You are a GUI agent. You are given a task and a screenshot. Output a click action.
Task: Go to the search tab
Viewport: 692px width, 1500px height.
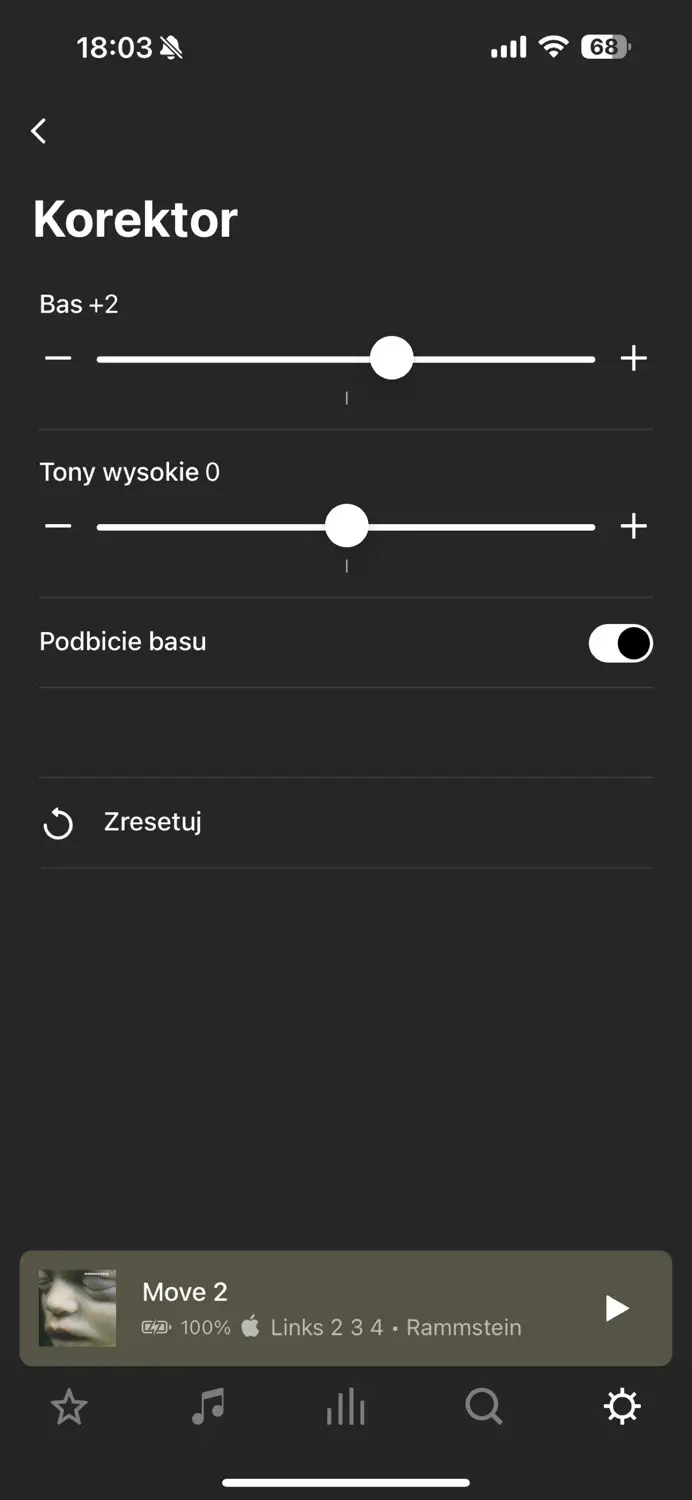pyautogui.click(x=484, y=1408)
